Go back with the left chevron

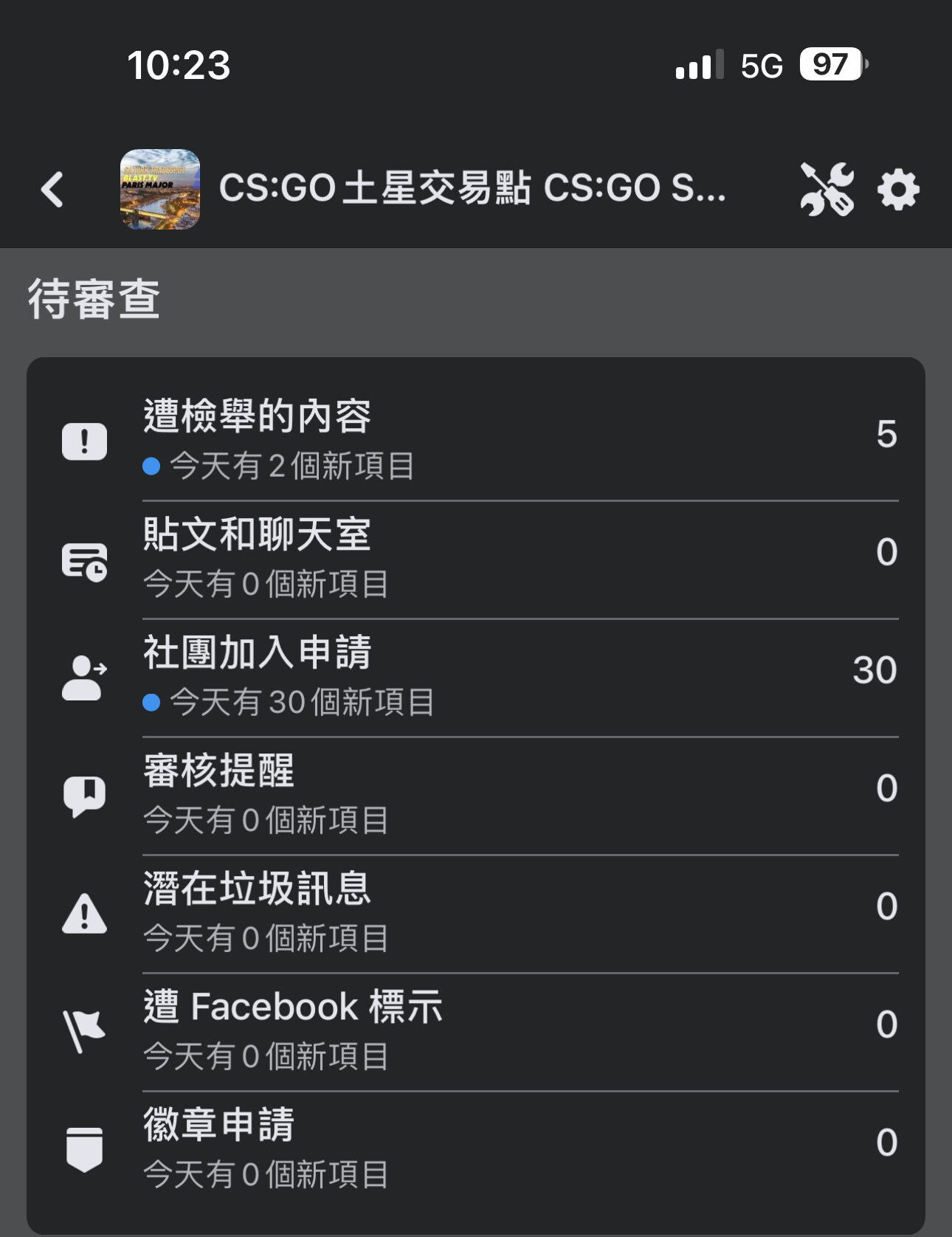point(52,189)
